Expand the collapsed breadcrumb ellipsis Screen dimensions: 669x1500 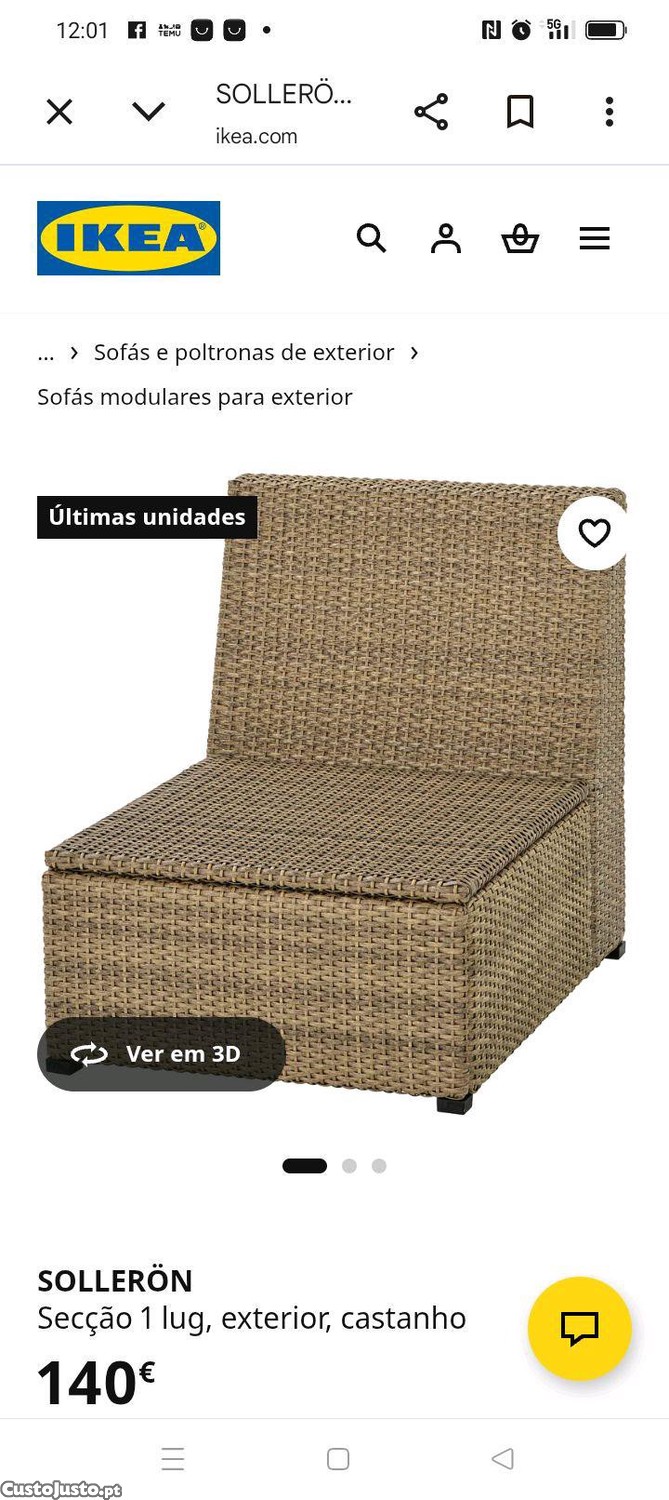[45, 352]
